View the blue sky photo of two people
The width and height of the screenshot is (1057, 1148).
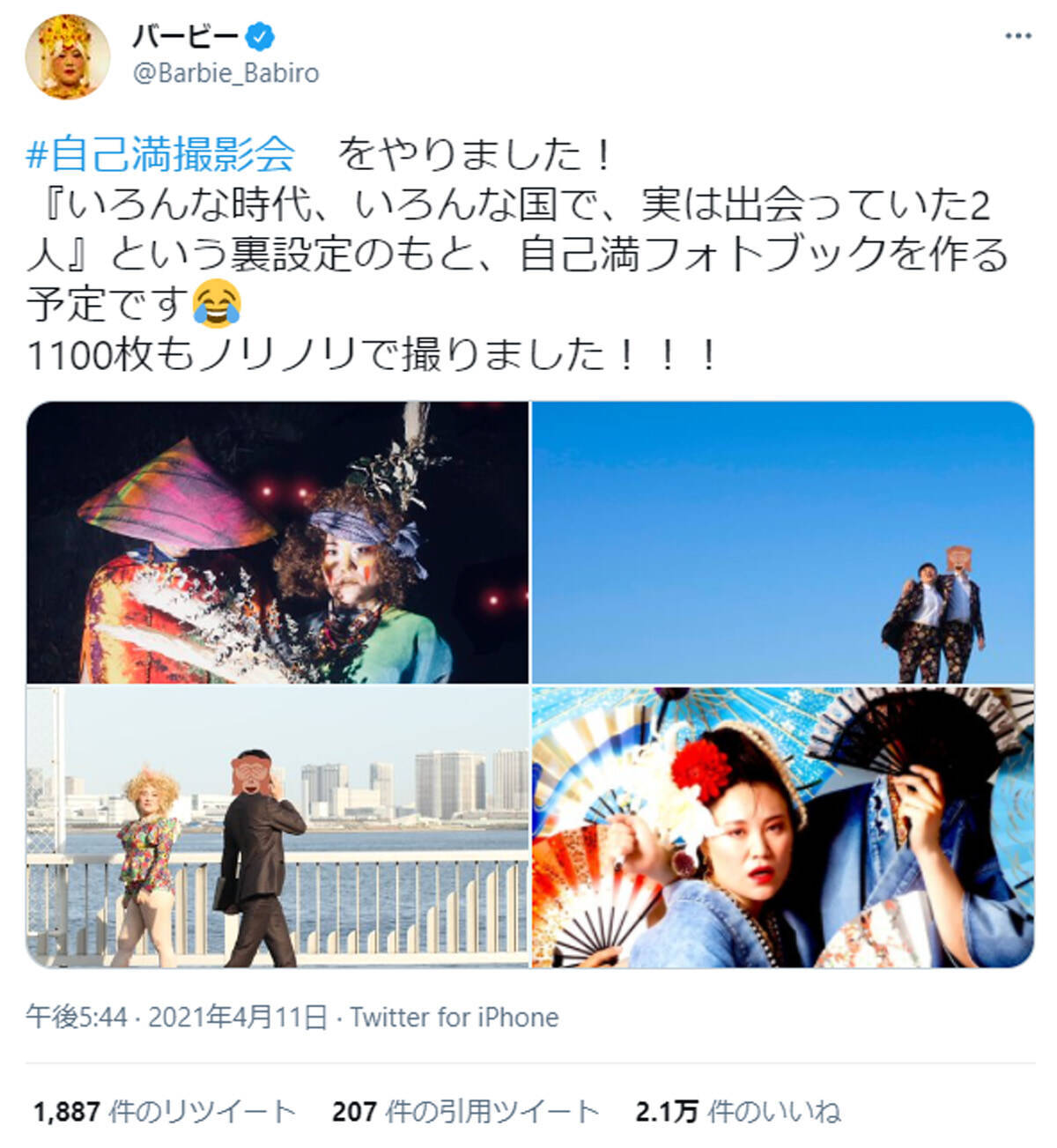pos(782,542)
